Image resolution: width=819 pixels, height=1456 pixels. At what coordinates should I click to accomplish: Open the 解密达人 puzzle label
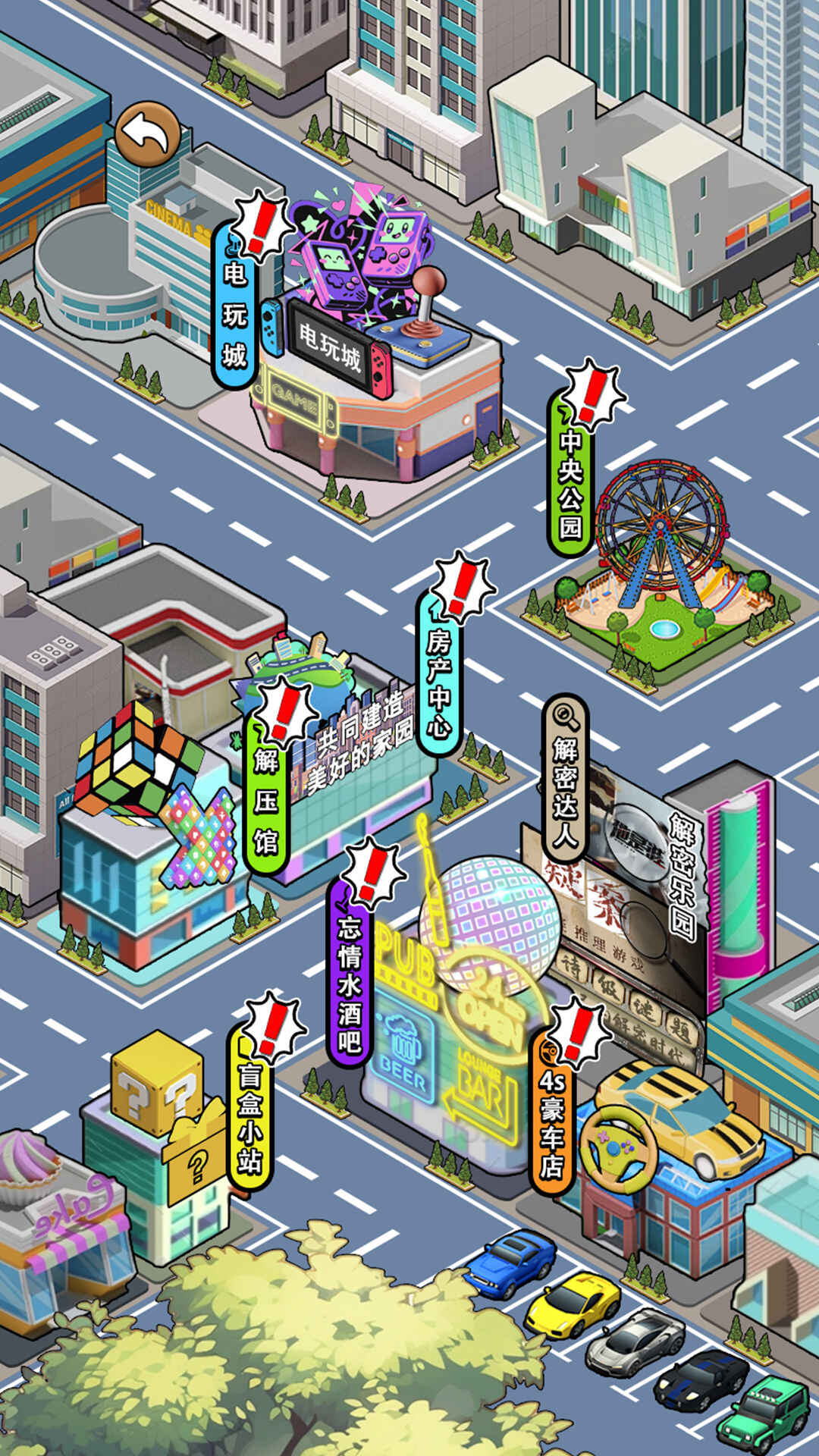(565, 789)
